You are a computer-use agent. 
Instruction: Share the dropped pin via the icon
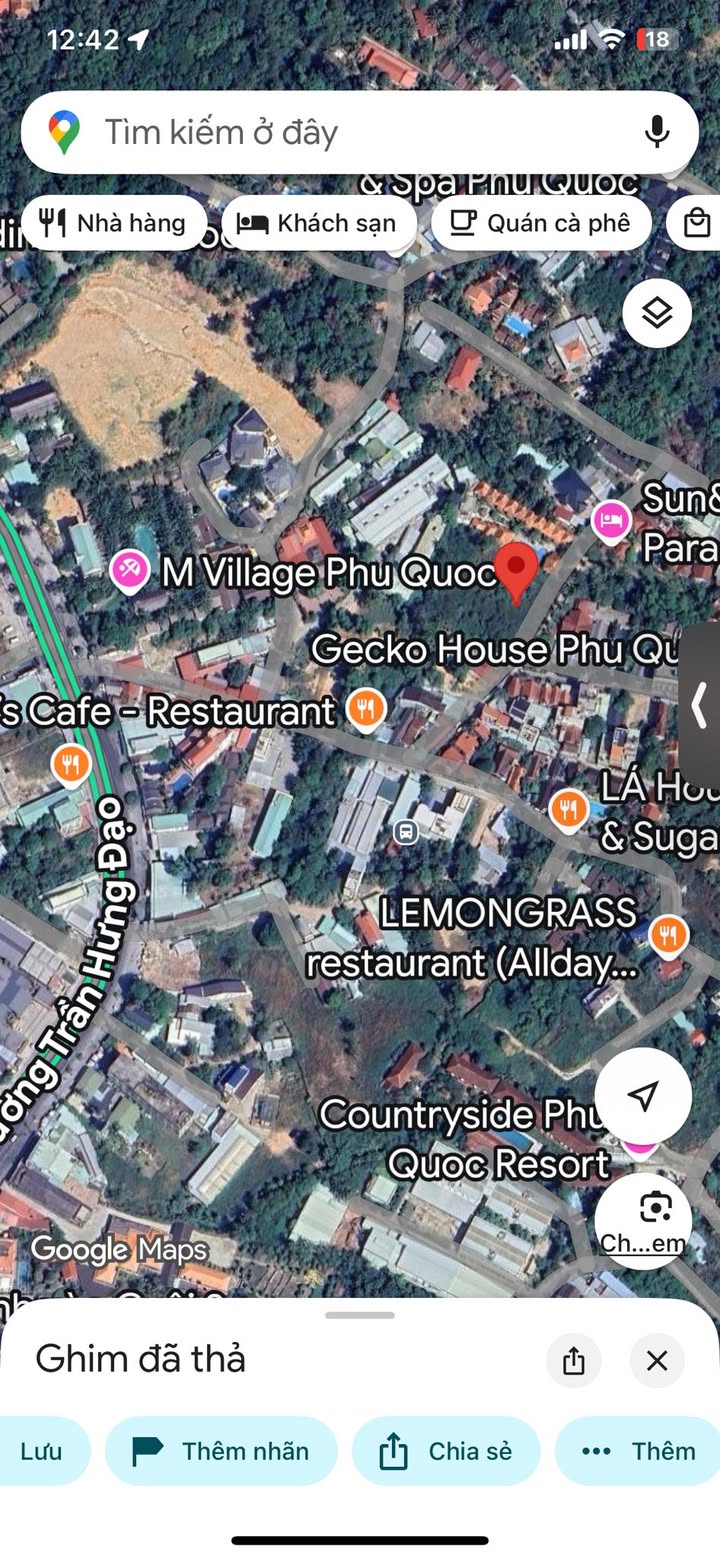573,1360
